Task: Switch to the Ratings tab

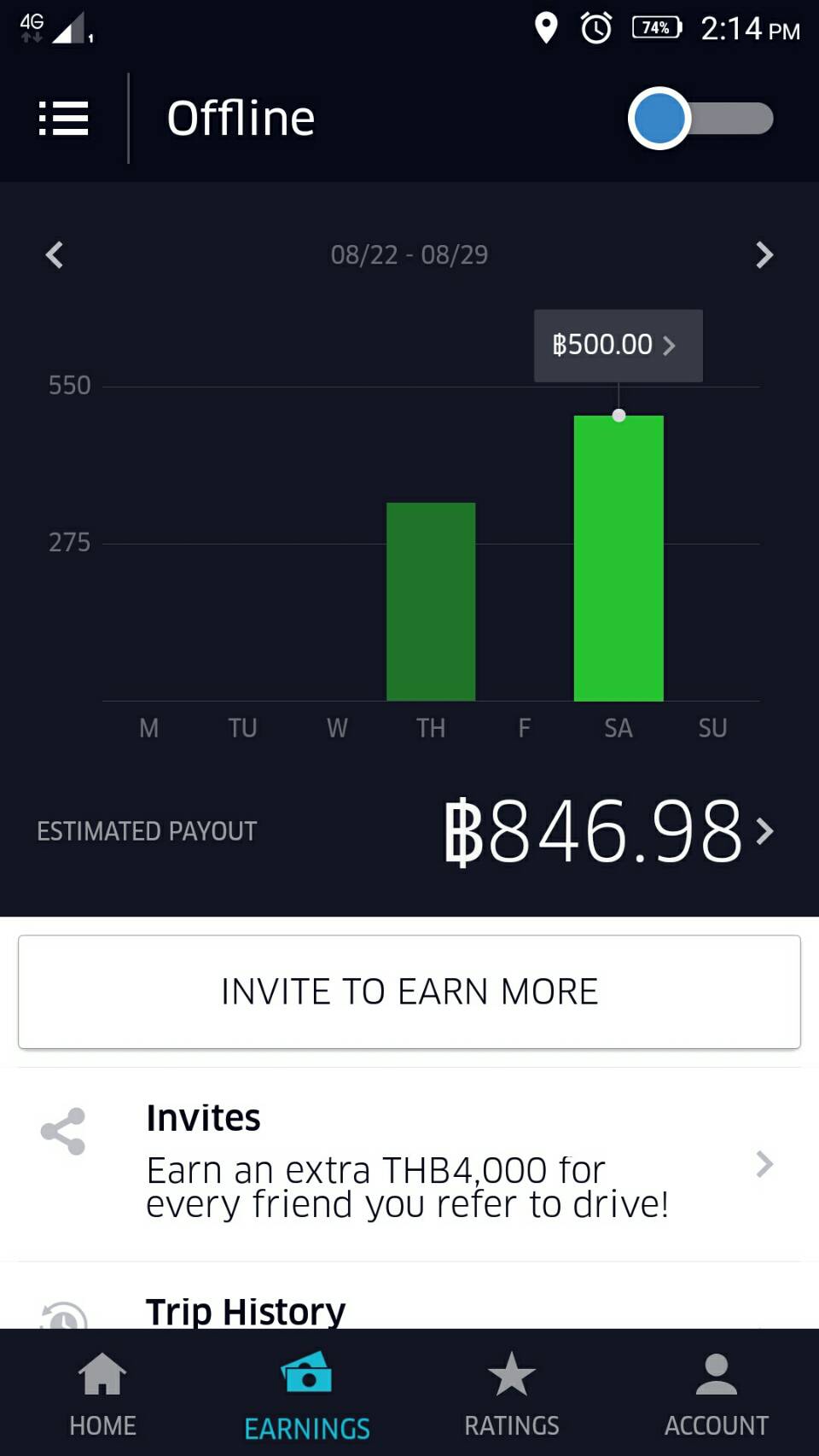Action: tap(512, 1394)
